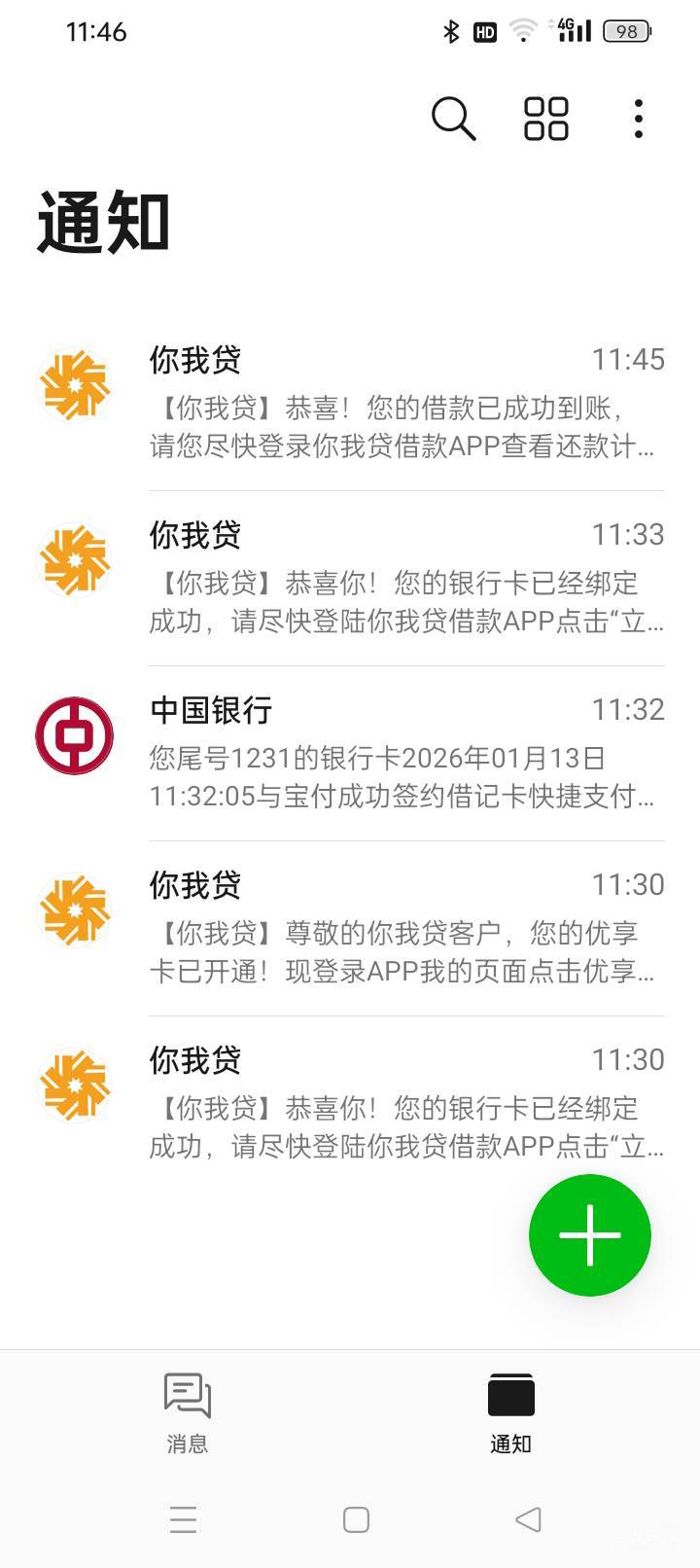Open the search icon

[453, 119]
